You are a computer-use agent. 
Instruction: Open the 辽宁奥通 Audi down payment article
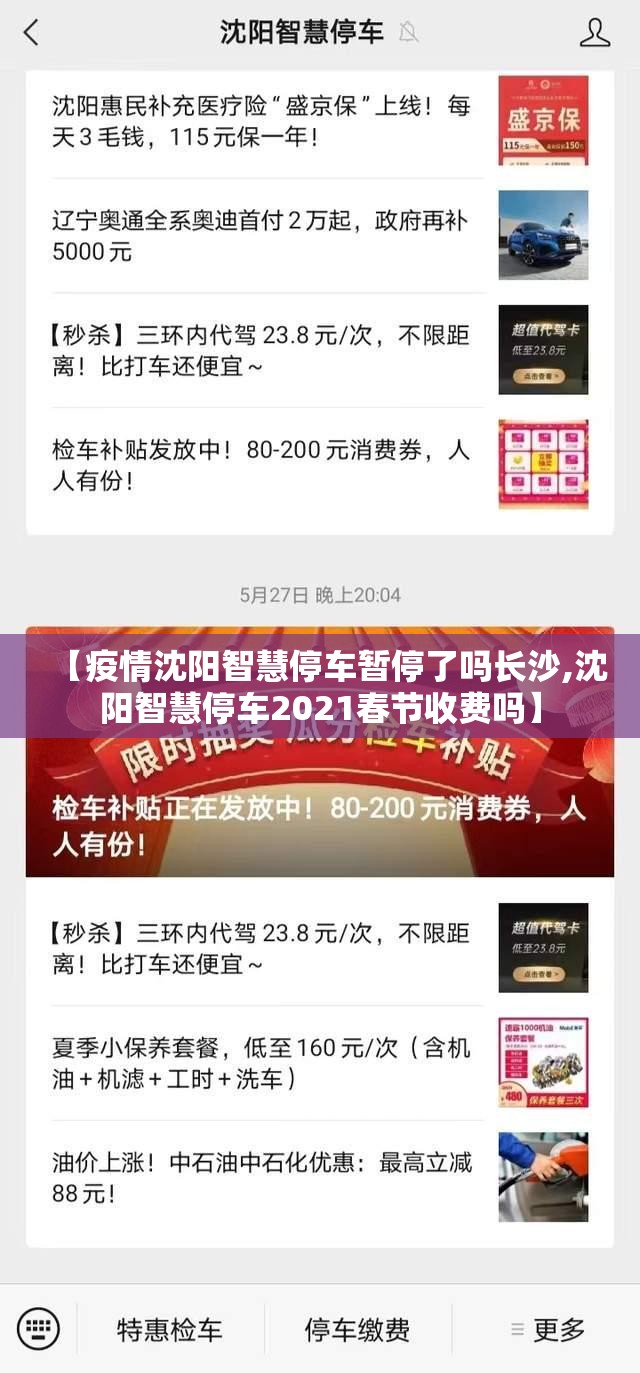pyautogui.click(x=260, y=235)
